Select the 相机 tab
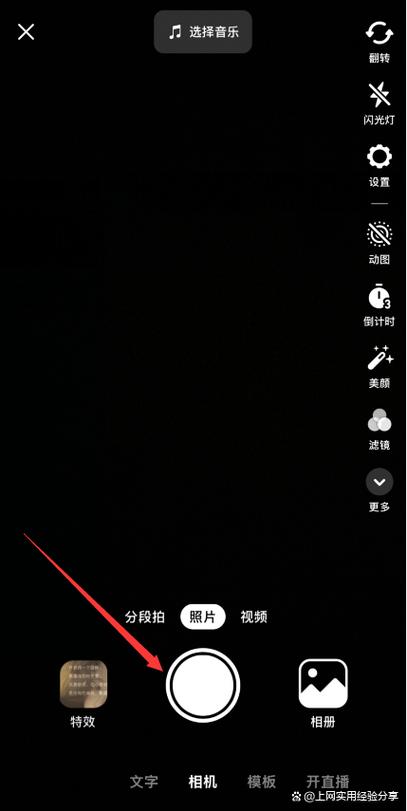 click(203, 781)
